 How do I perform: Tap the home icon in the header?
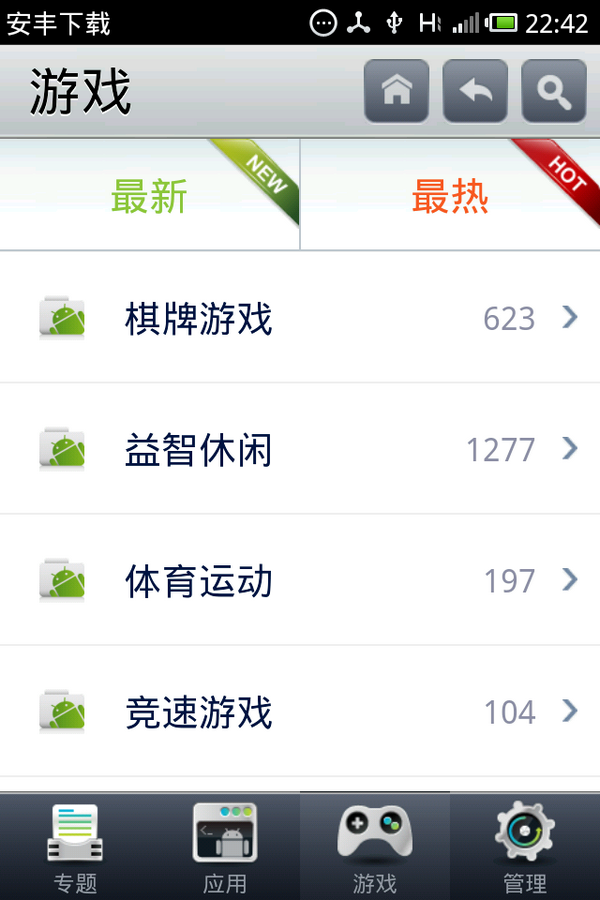click(397, 91)
